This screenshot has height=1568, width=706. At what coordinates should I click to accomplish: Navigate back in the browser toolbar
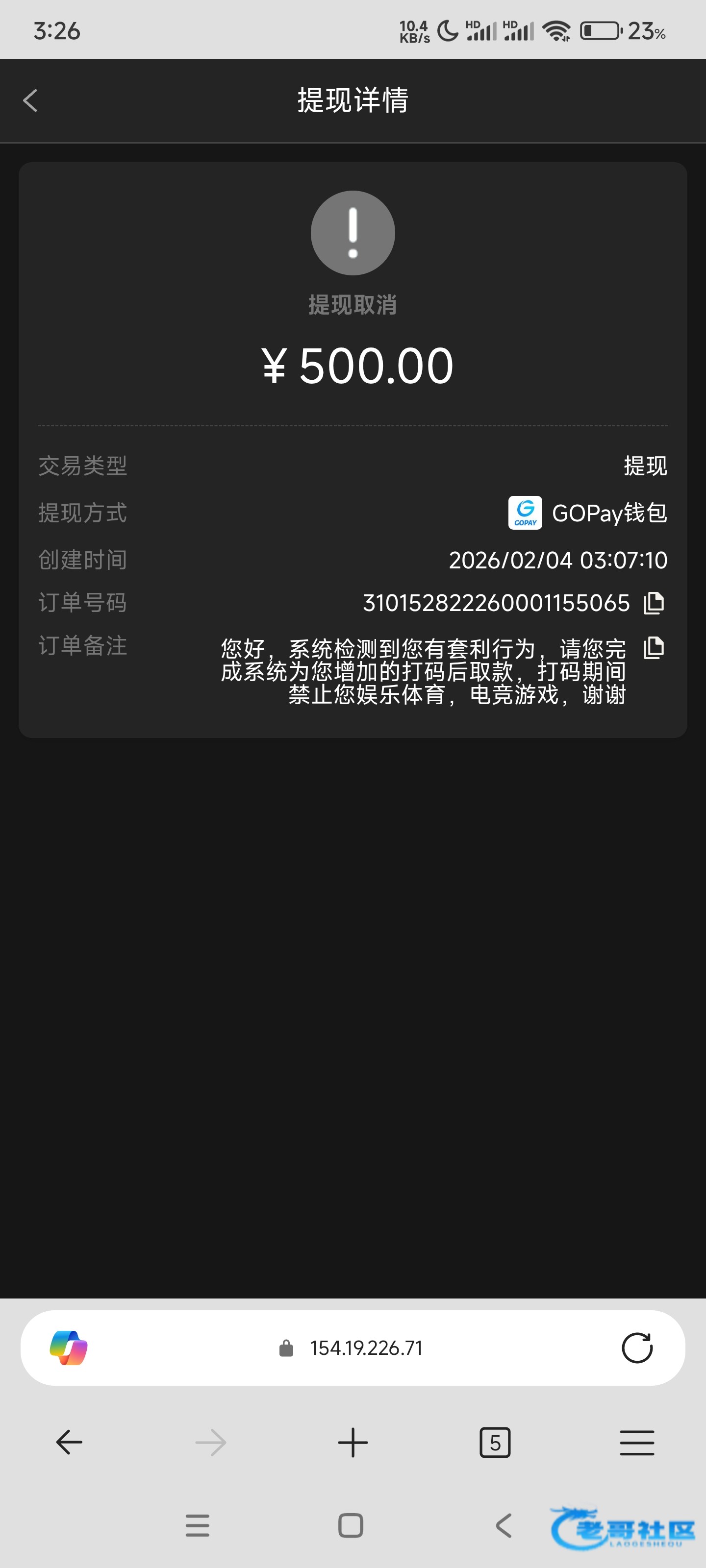click(69, 1442)
